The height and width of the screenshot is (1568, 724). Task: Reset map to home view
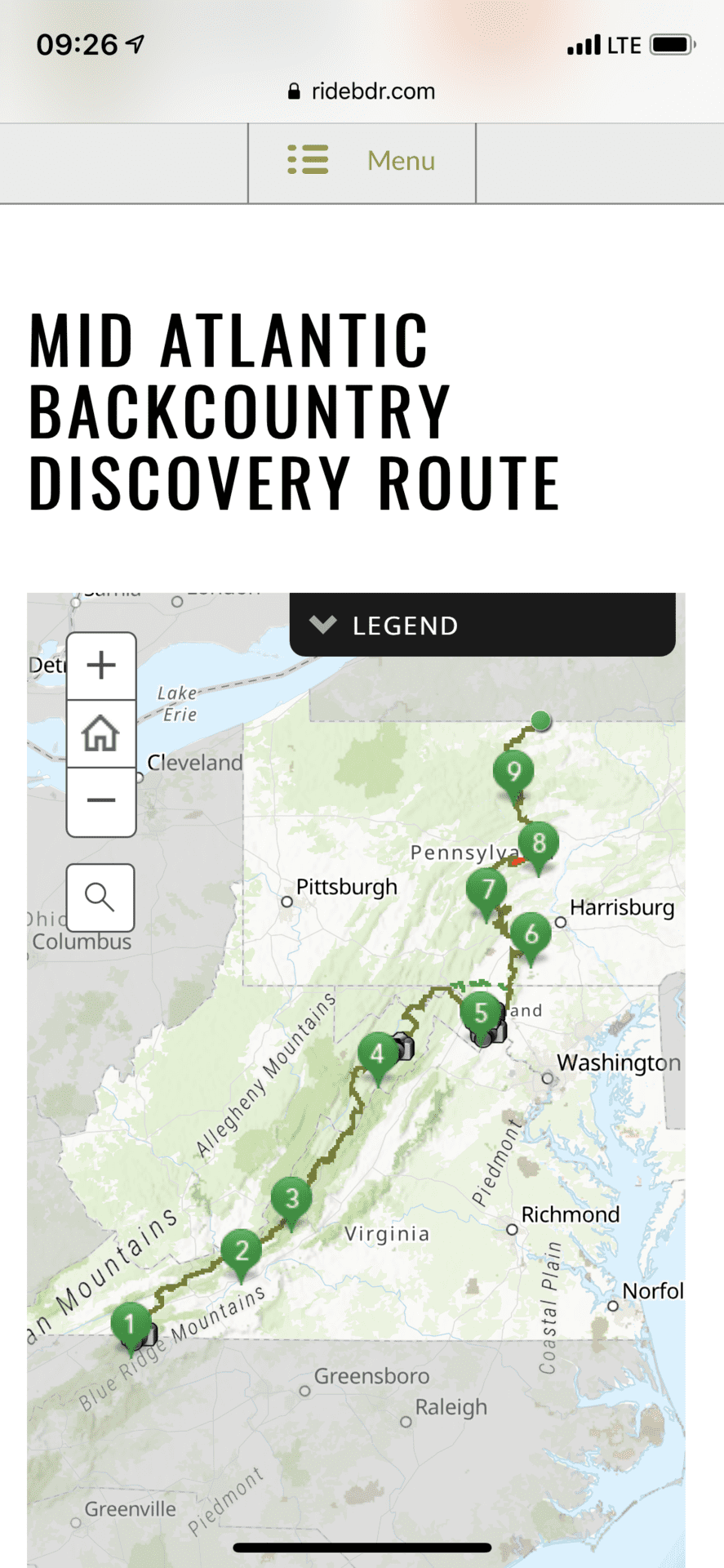pos(101,733)
